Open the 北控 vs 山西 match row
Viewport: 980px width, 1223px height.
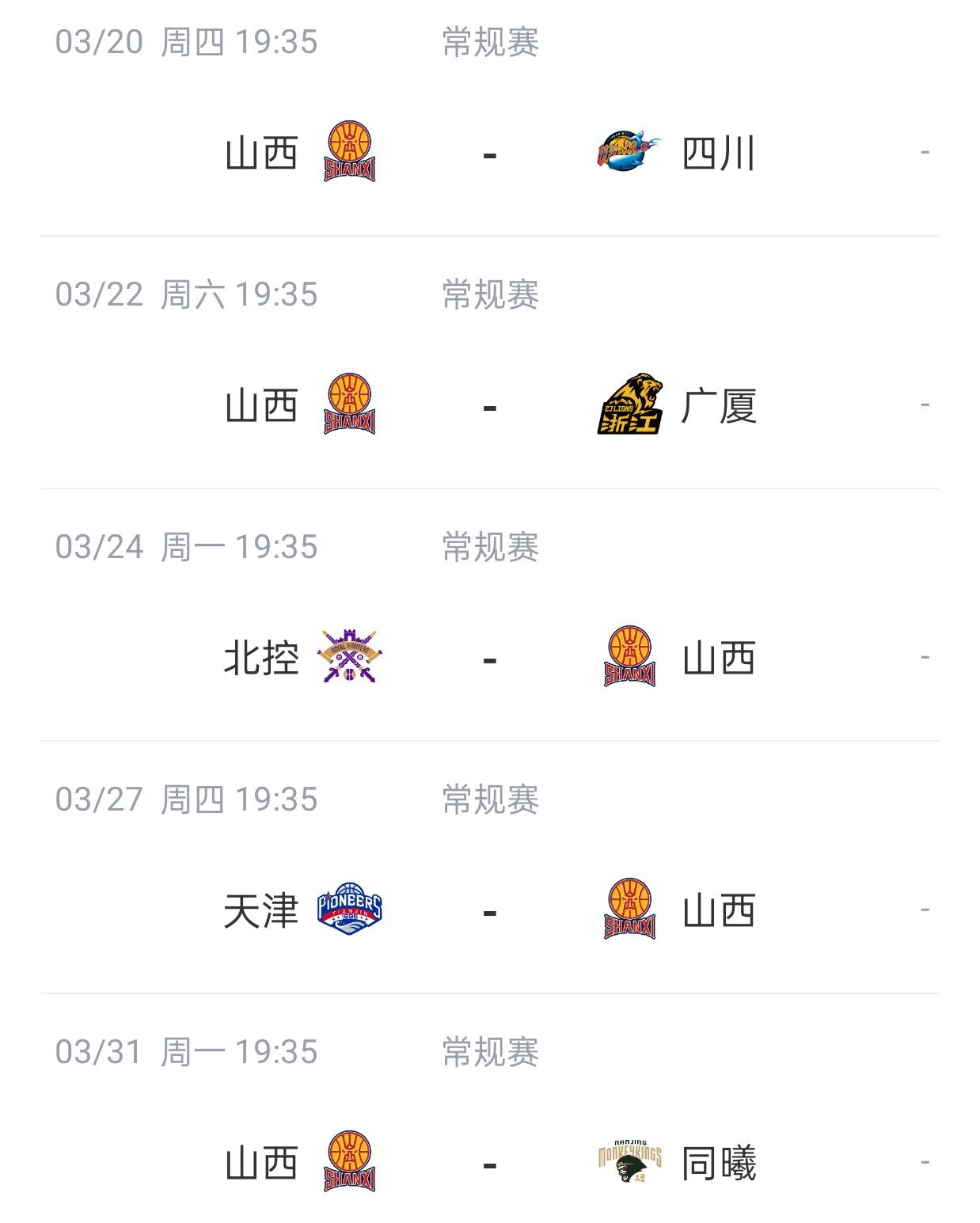pyautogui.click(x=488, y=657)
